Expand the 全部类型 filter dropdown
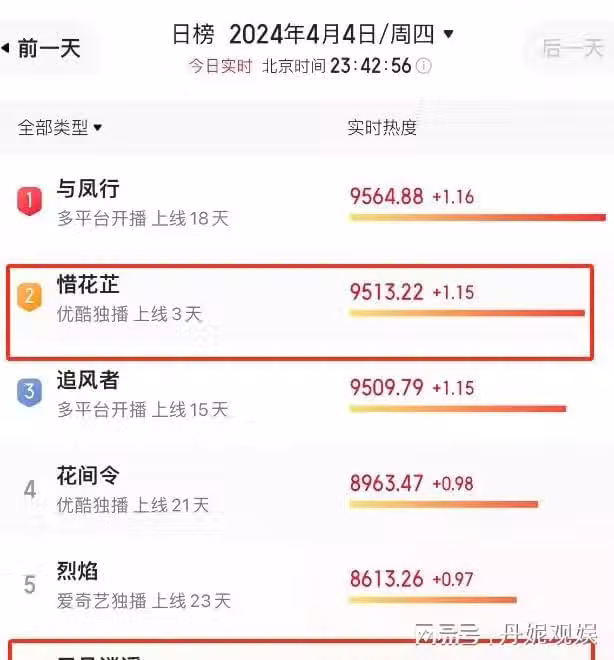Screen dimensions: 614x660 tap(60, 128)
